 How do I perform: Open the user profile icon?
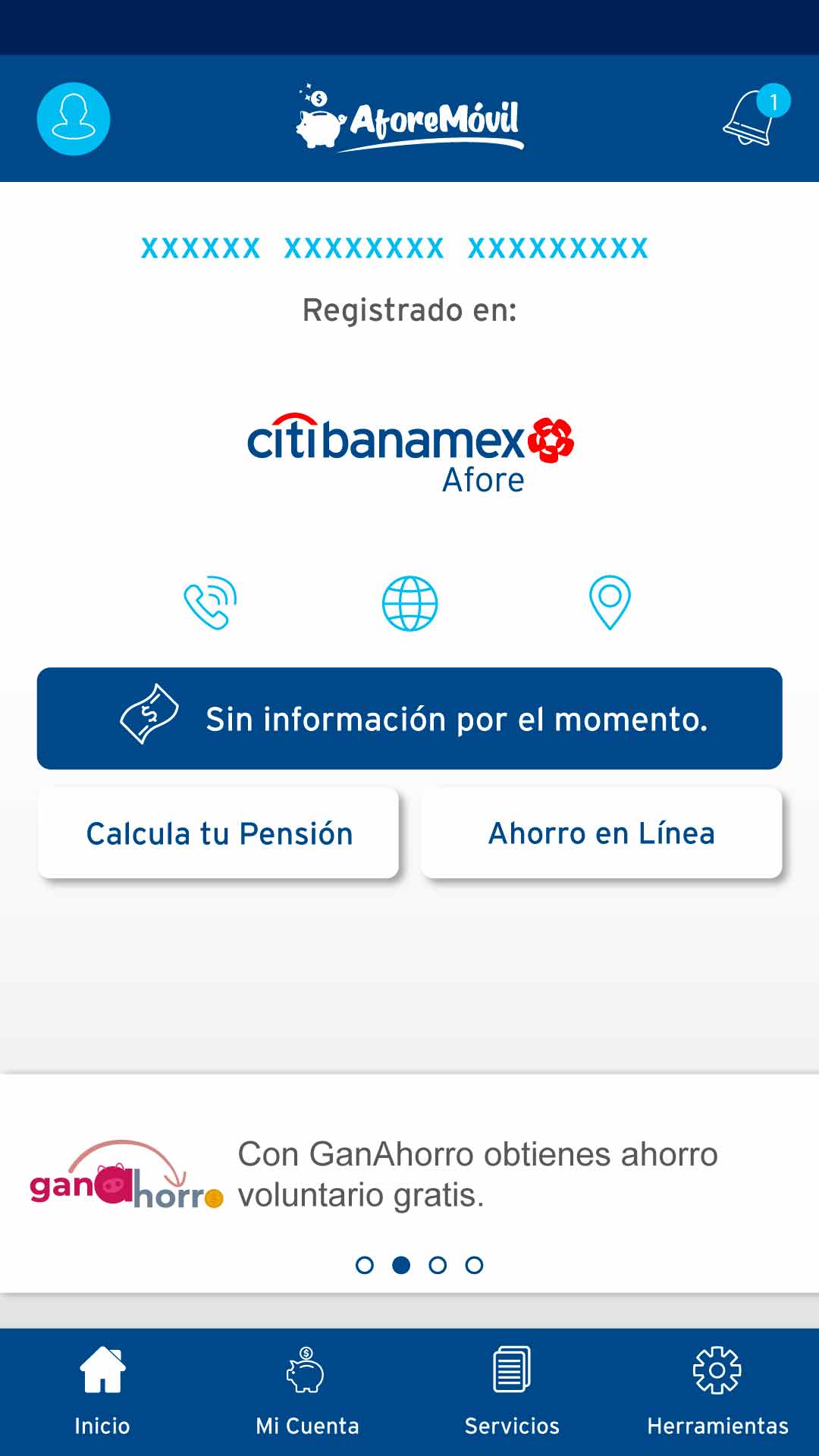pyautogui.click(x=74, y=119)
